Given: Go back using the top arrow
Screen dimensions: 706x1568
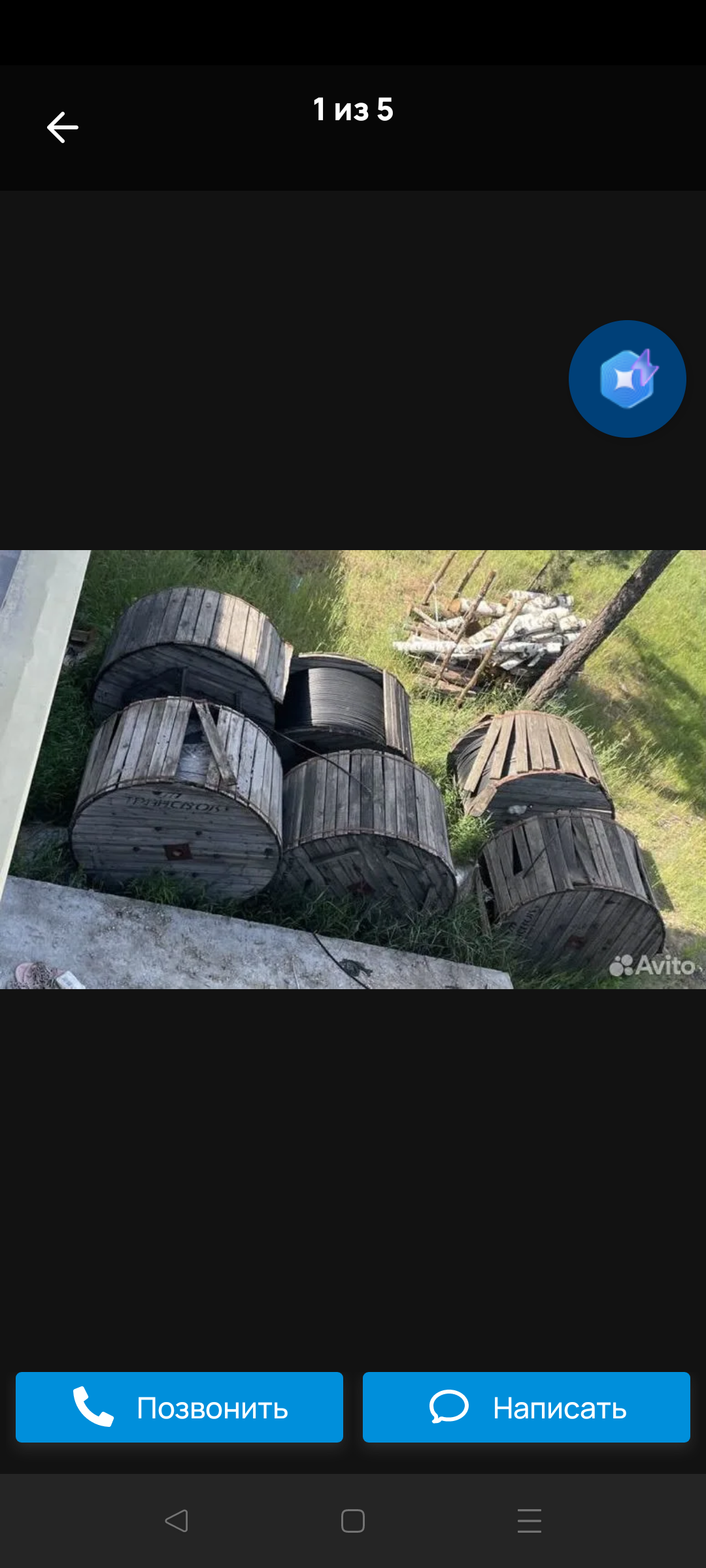Looking at the screenshot, I should point(63,127).
